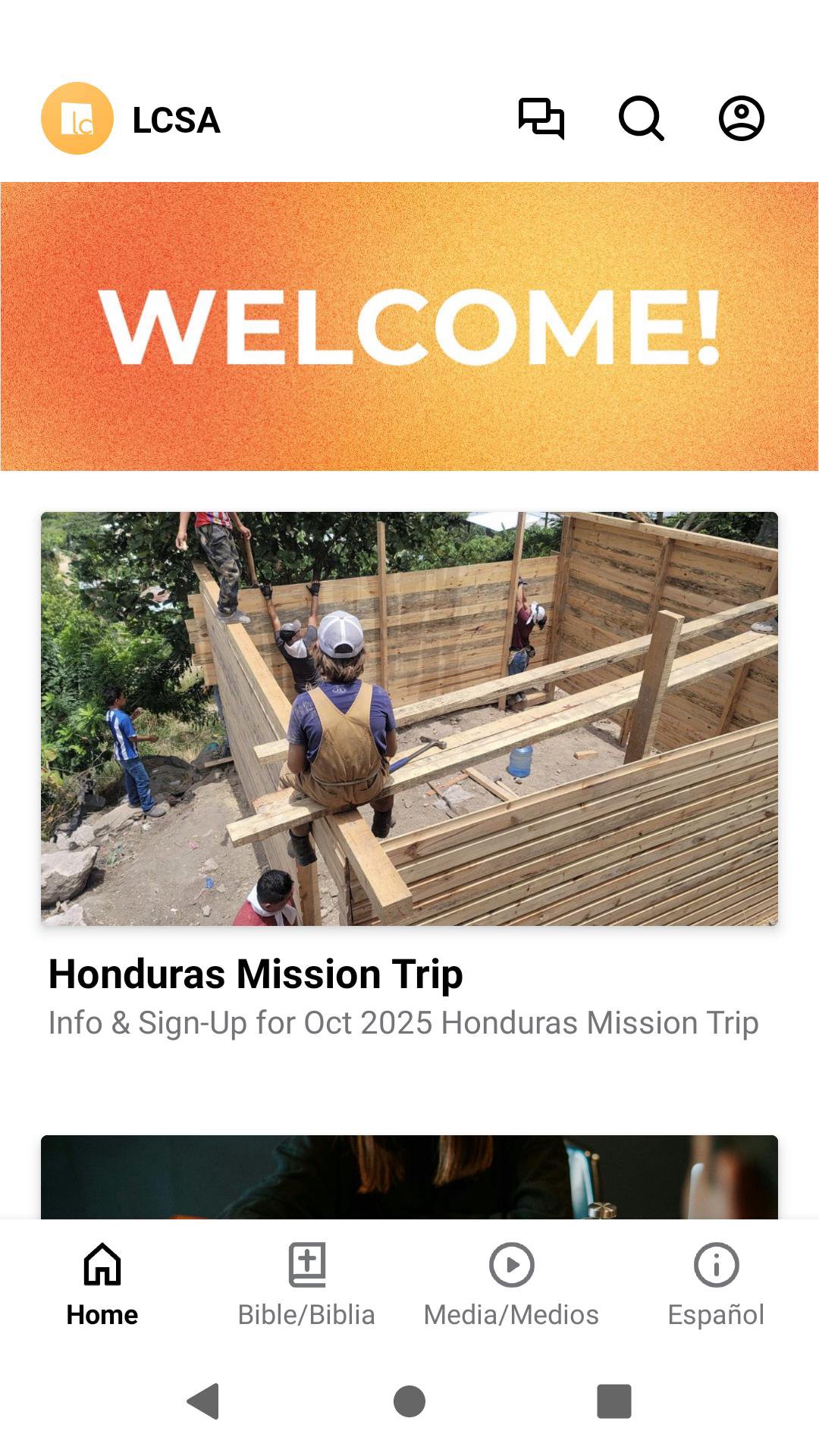The height and width of the screenshot is (1456, 819).
Task: Open the search icon
Action: click(x=642, y=119)
